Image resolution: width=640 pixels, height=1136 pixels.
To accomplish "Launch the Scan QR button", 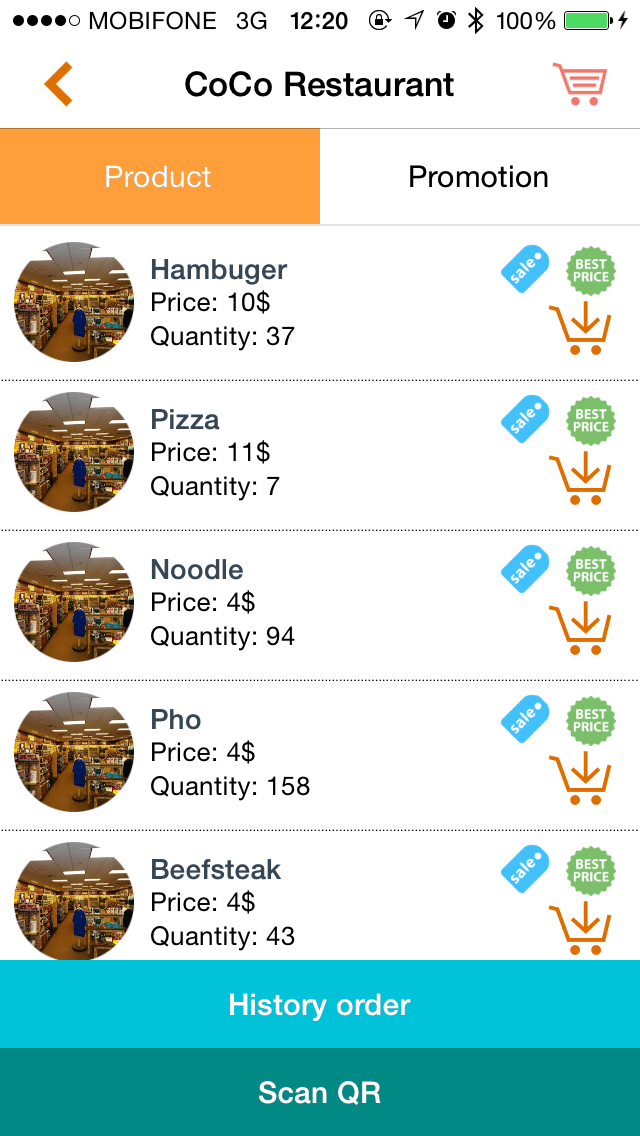I will (320, 1092).
